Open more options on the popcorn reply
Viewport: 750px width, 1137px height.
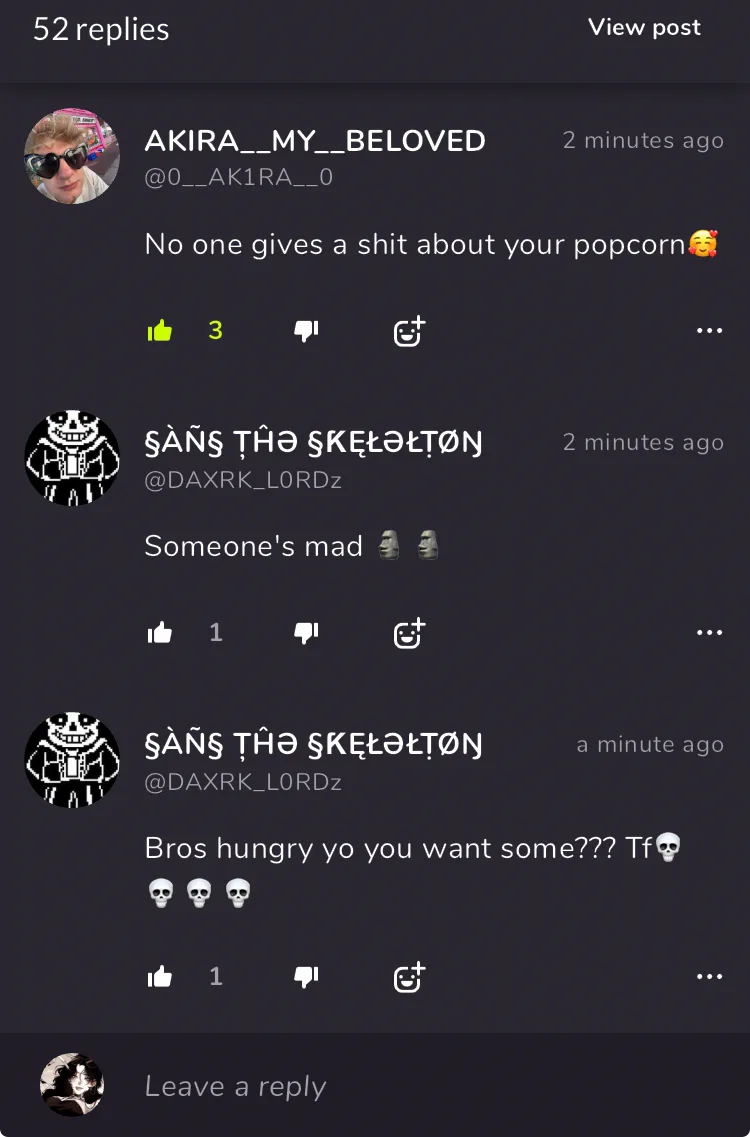point(709,331)
